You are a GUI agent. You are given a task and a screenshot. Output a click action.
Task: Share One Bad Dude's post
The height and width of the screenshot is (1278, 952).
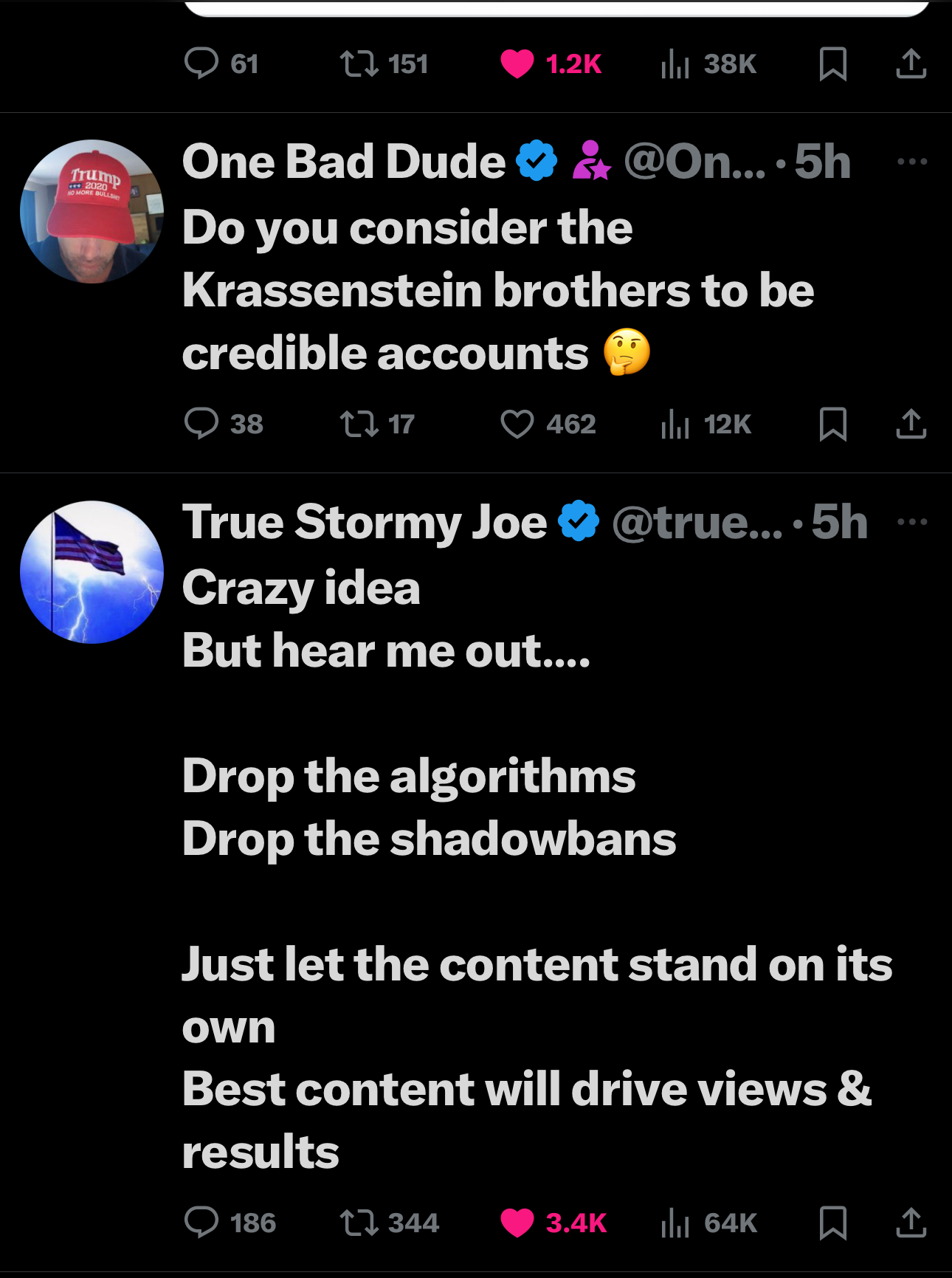tap(911, 424)
